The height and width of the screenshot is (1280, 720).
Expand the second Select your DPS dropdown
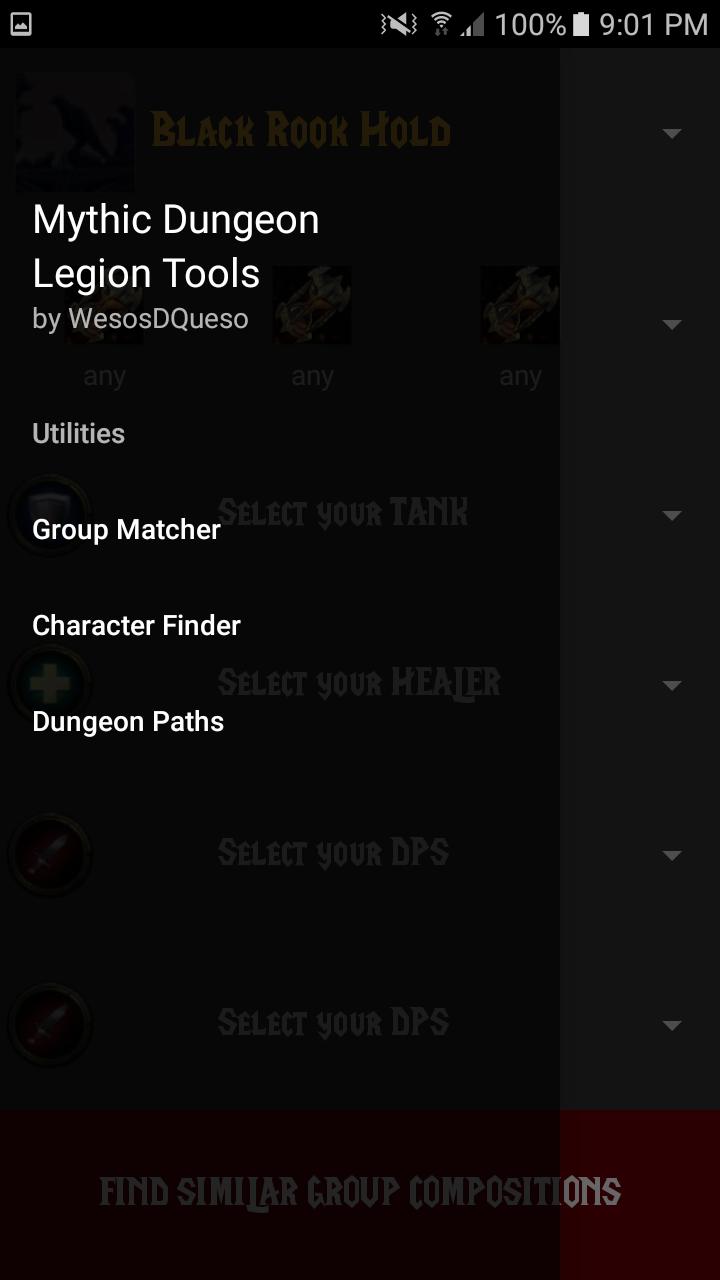671,1023
